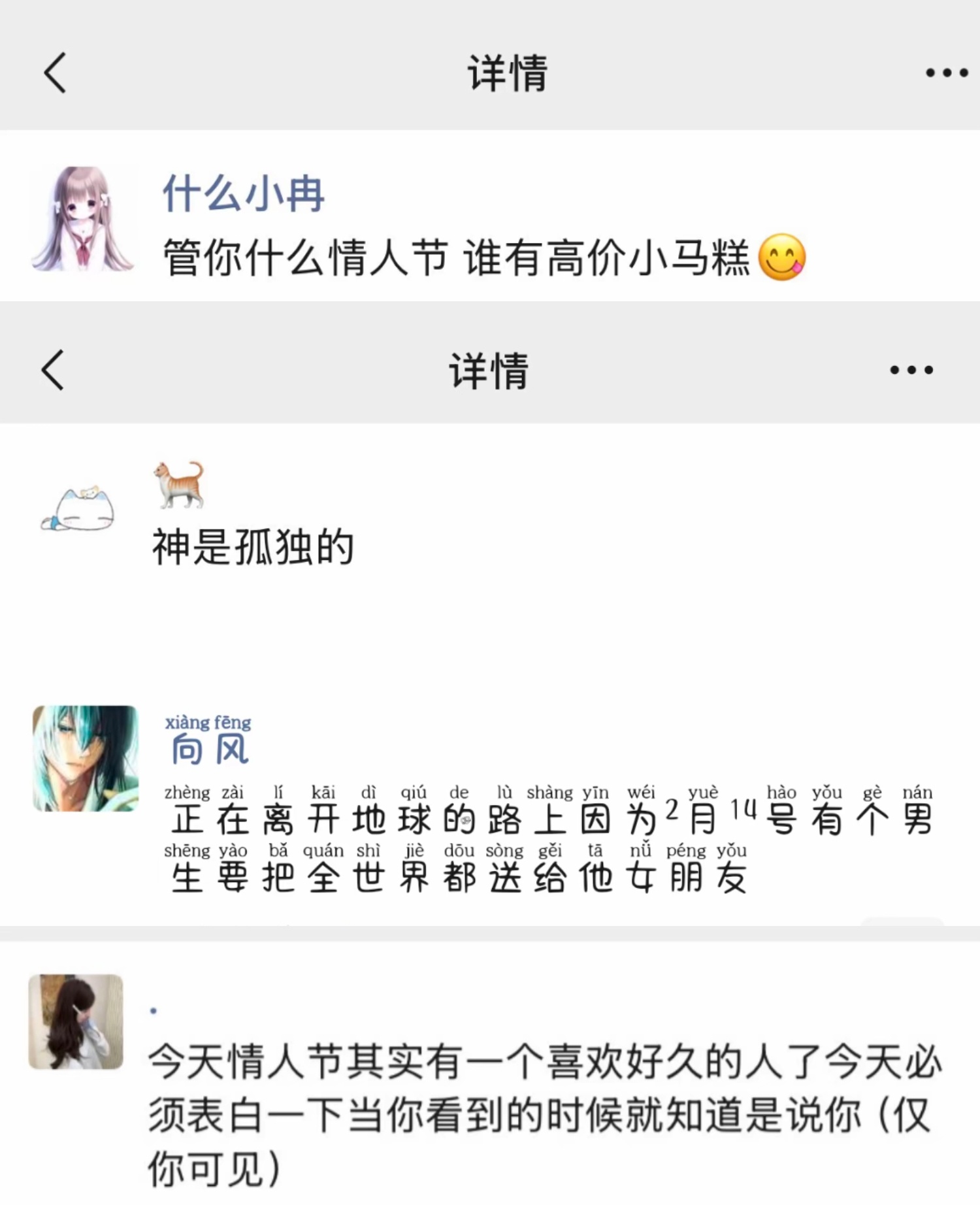
Task: Tap the back arrow on the top bar
Action: coord(54,74)
